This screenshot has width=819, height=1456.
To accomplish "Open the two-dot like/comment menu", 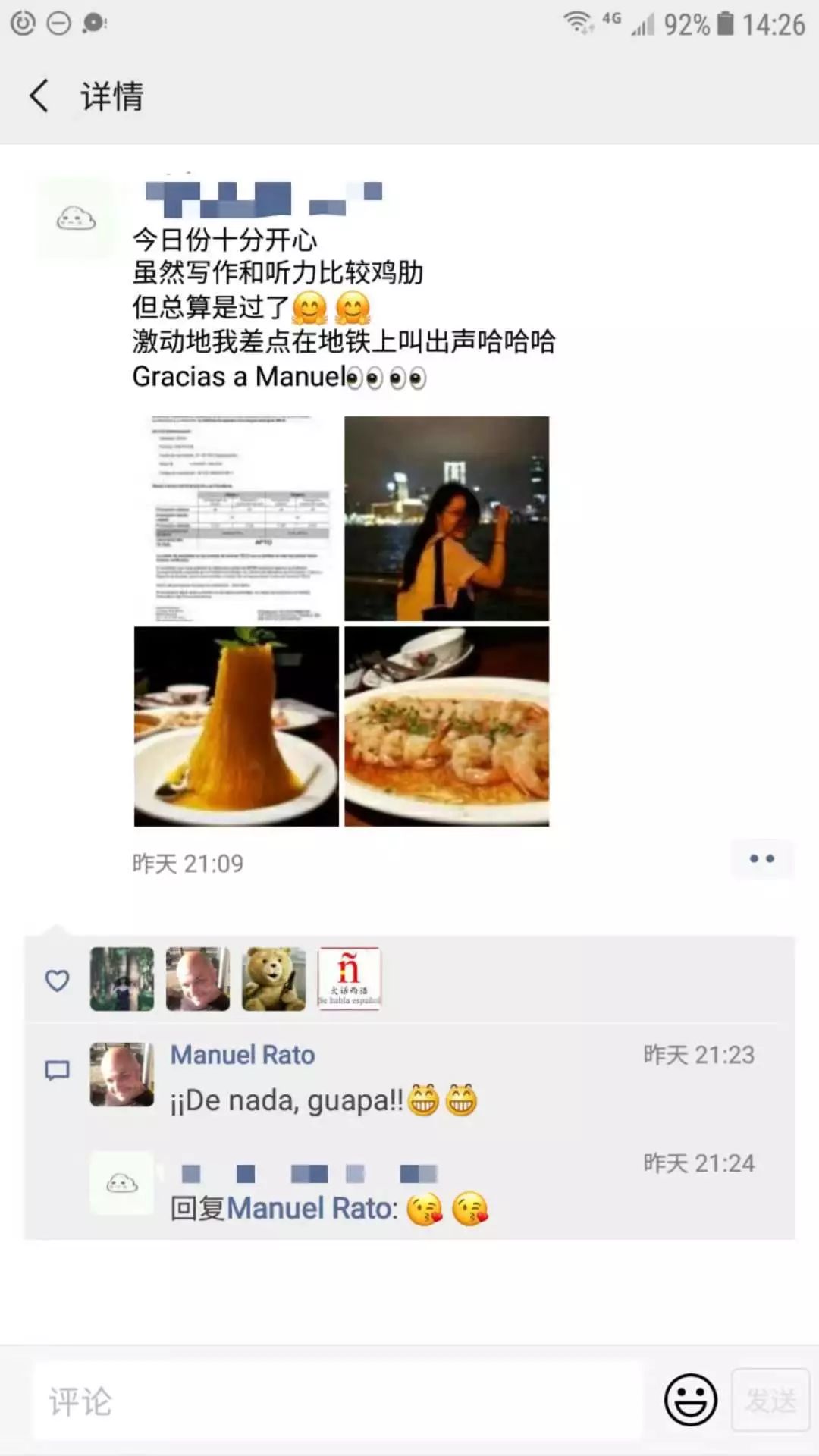I will (x=761, y=859).
